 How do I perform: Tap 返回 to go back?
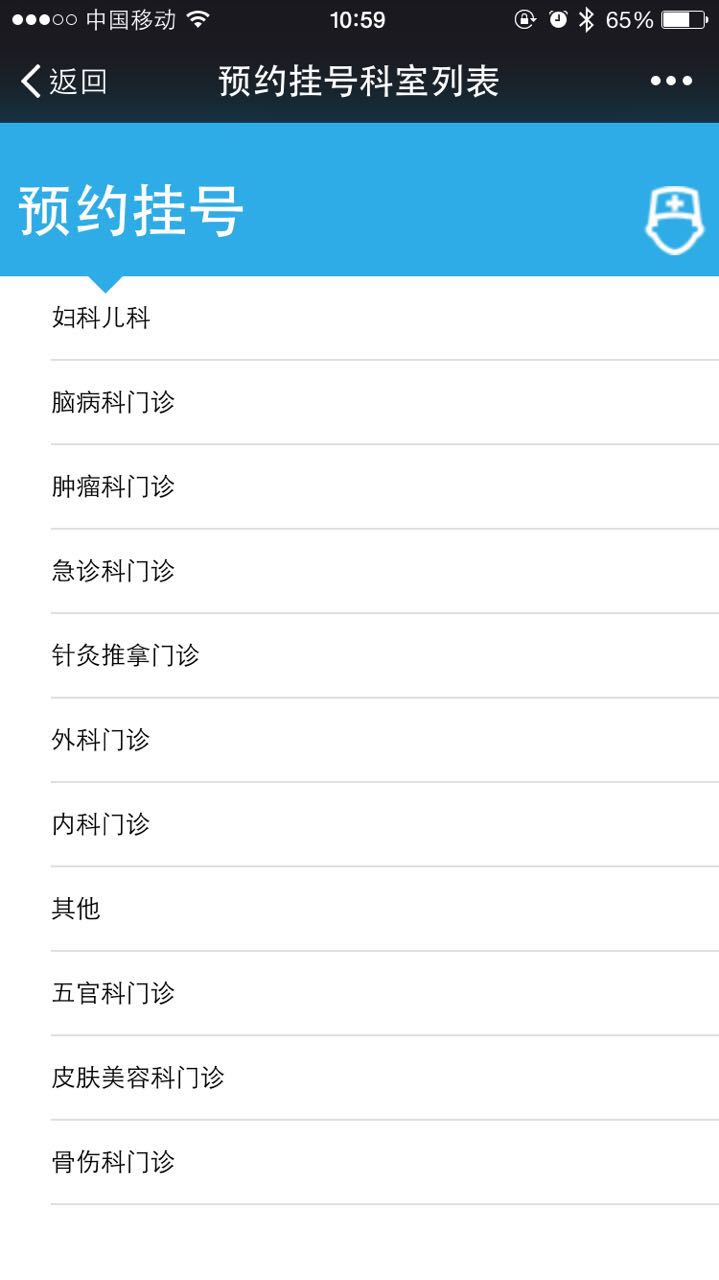point(64,81)
